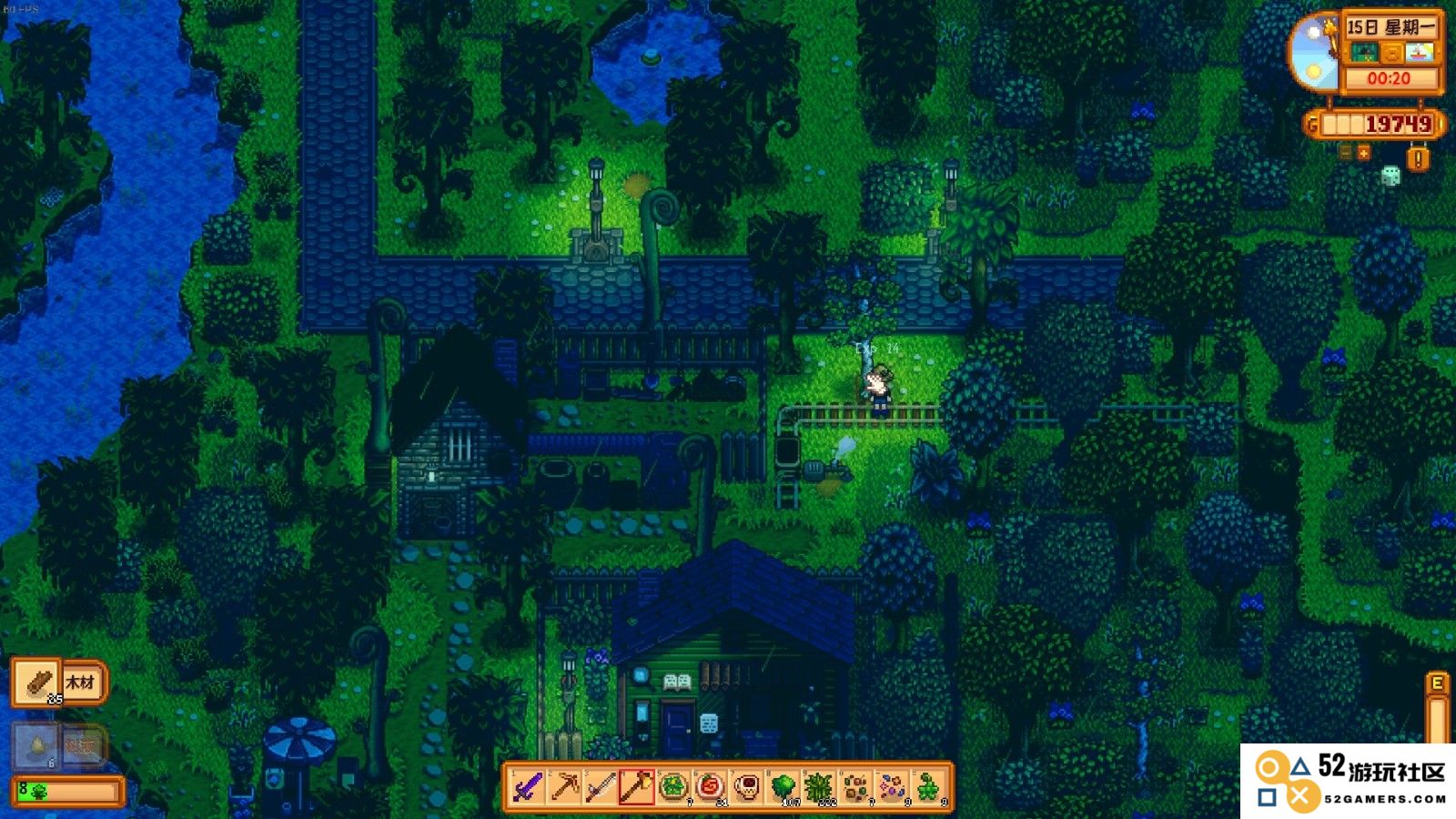Select the fiber stack in slot 9
Image resolution: width=1456 pixels, height=819 pixels.
point(819,786)
